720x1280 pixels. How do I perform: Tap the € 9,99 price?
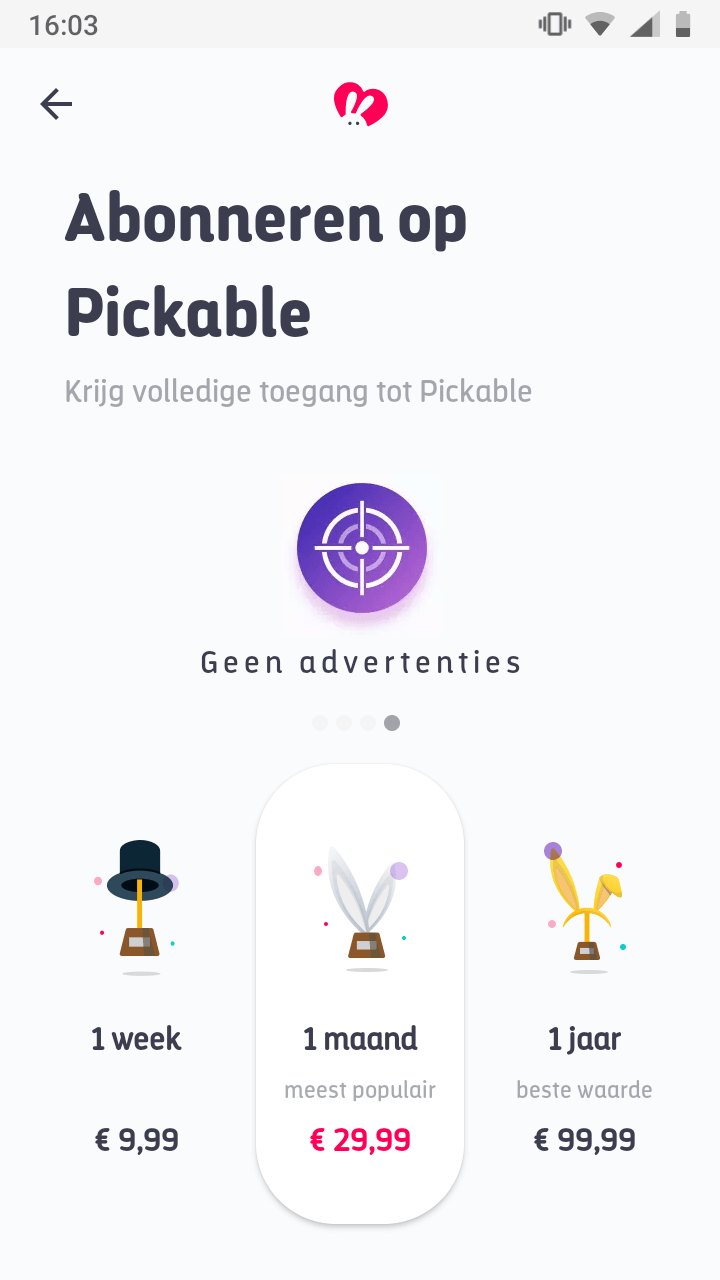136,1138
